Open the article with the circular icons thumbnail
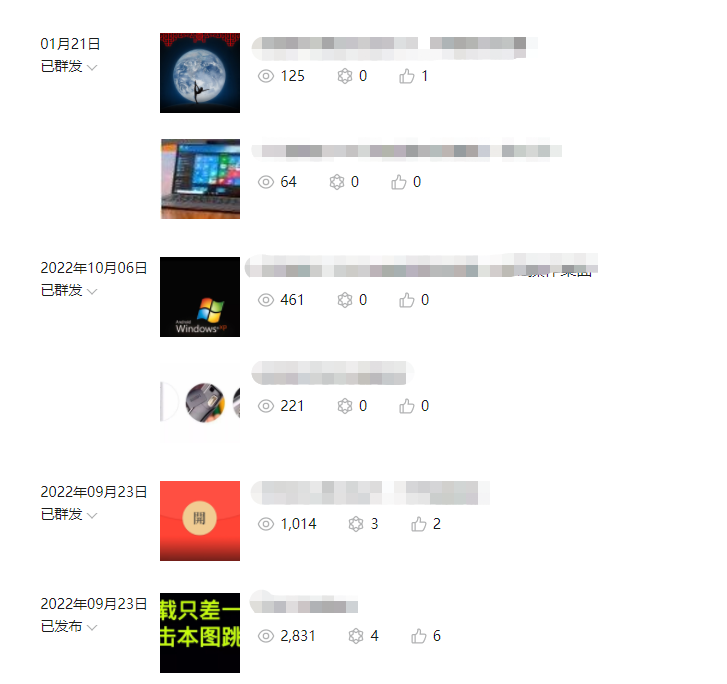Image resolution: width=727 pixels, height=684 pixels. (x=200, y=403)
